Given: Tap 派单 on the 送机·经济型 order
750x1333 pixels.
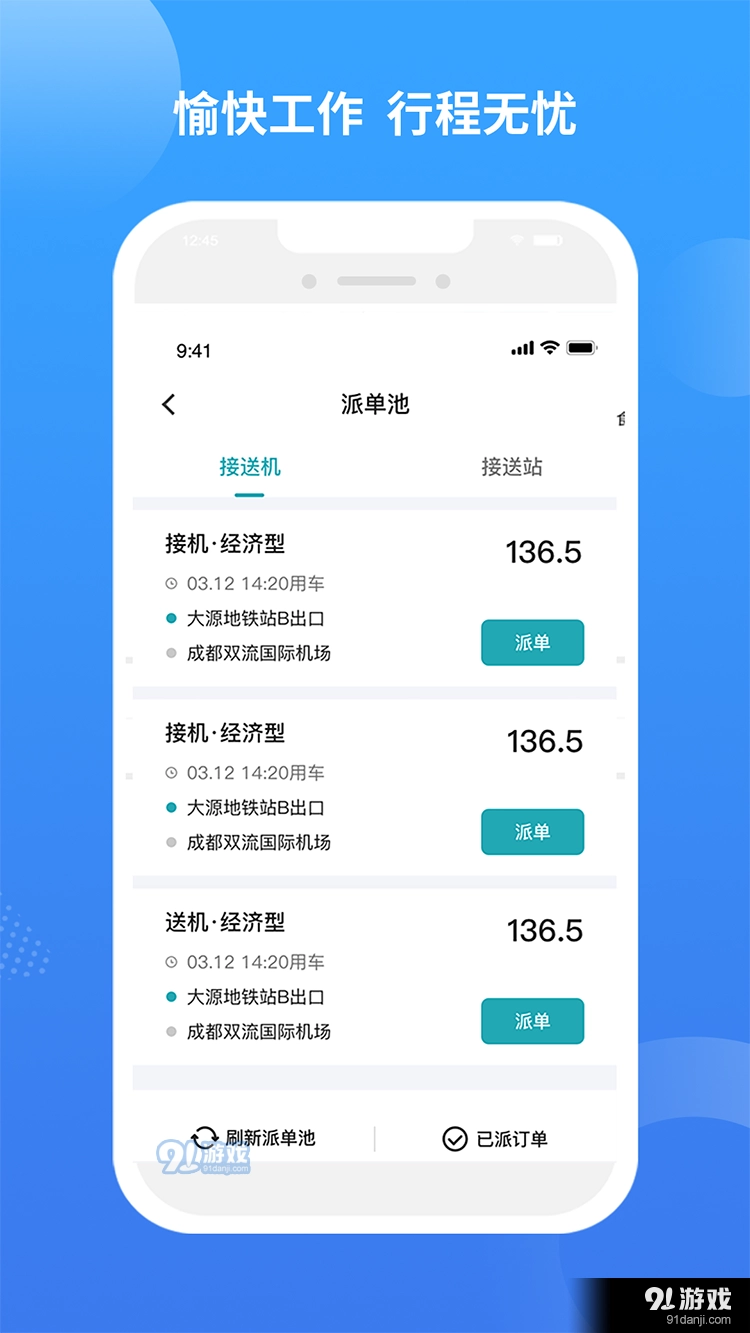Looking at the screenshot, I should [x=532, y=1021].
